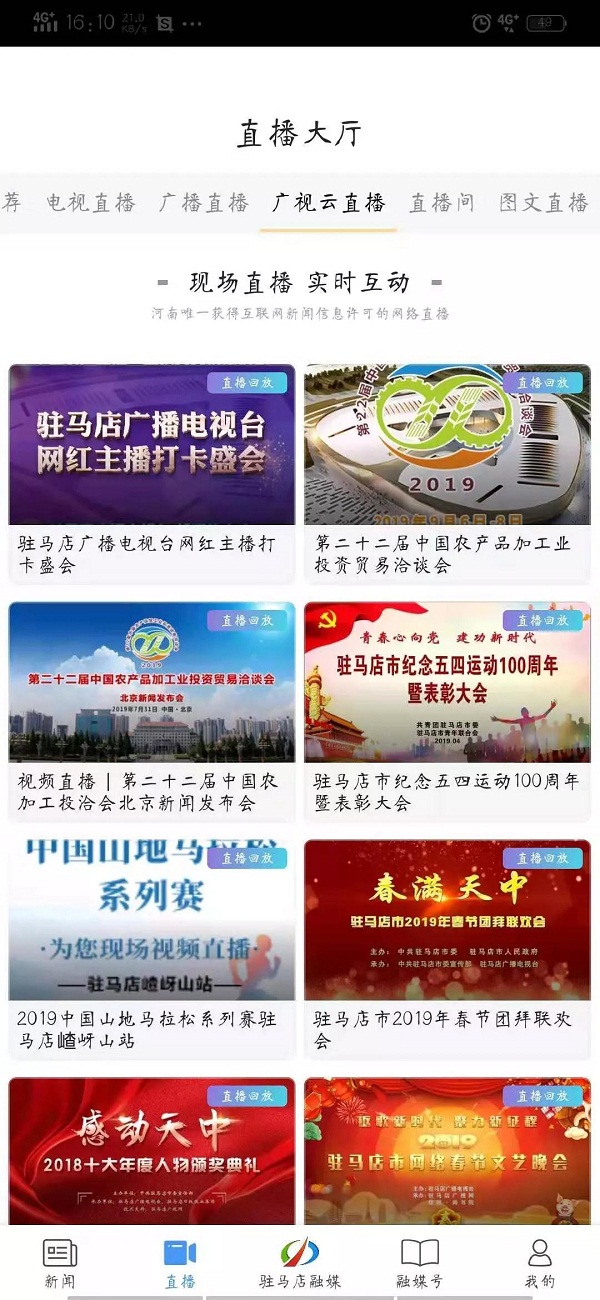Screen dimensions: 600x1300
Task: Open the 直播间 tab
Action: coord(442,203)
